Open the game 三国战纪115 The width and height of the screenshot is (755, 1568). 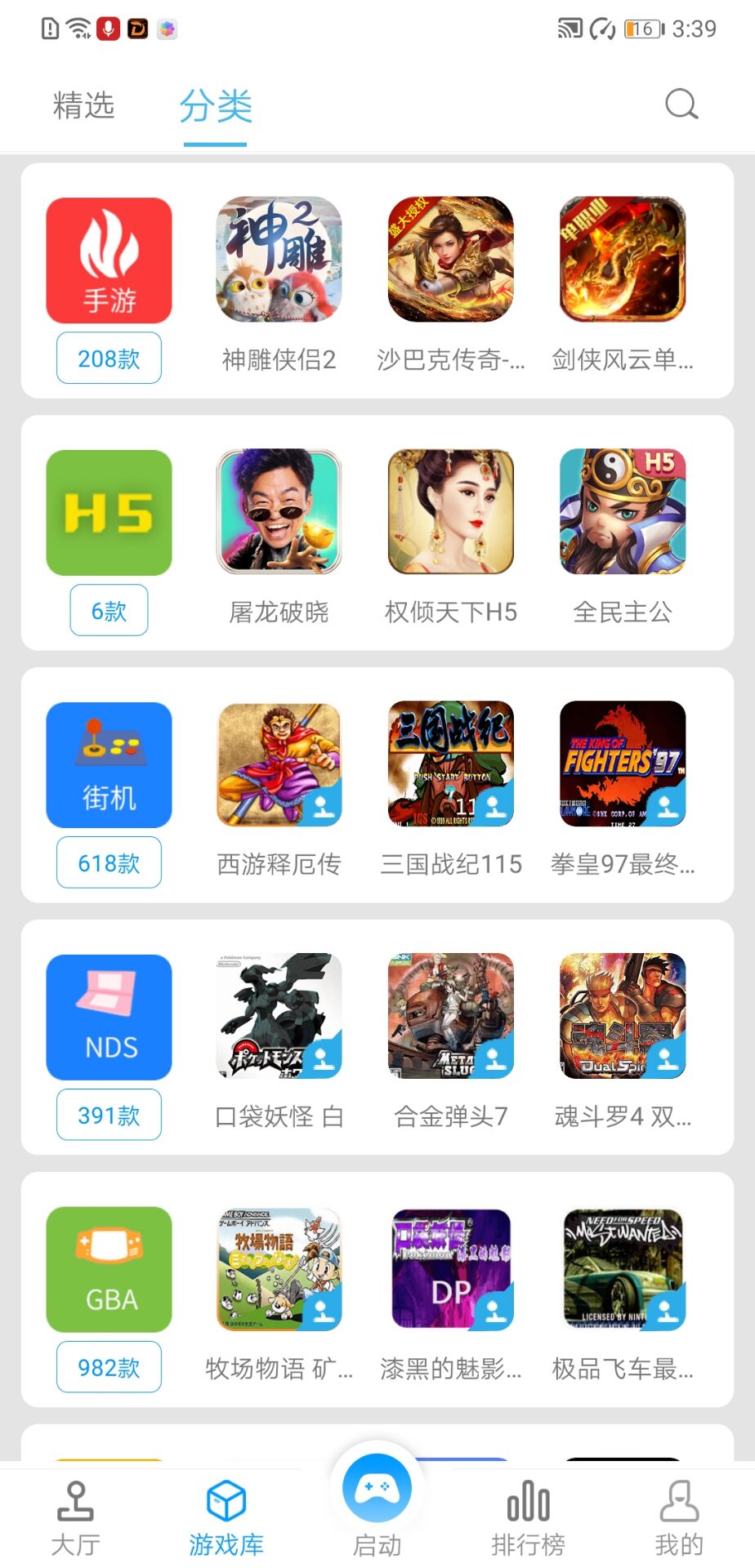(450, 765)
